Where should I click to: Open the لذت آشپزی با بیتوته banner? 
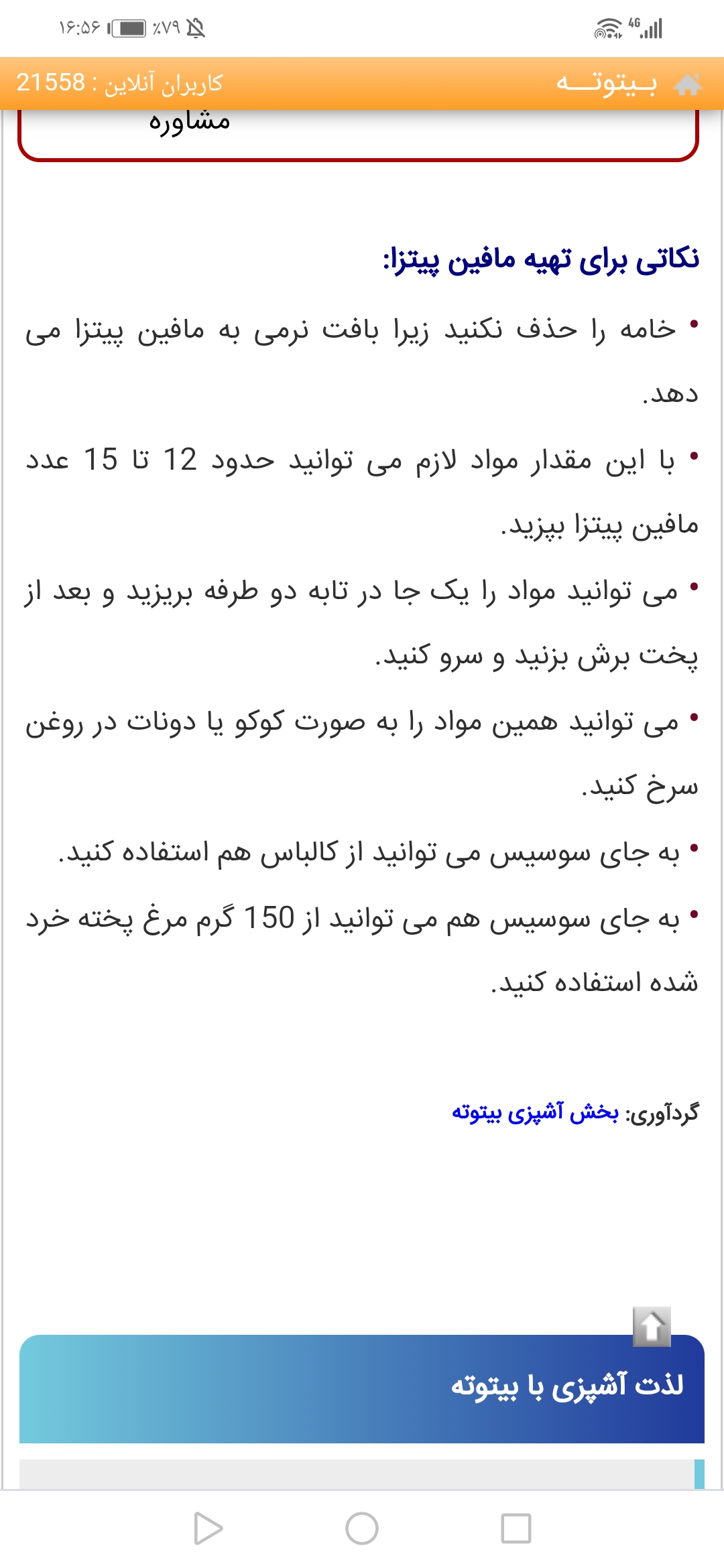(x=362, y=1388)
